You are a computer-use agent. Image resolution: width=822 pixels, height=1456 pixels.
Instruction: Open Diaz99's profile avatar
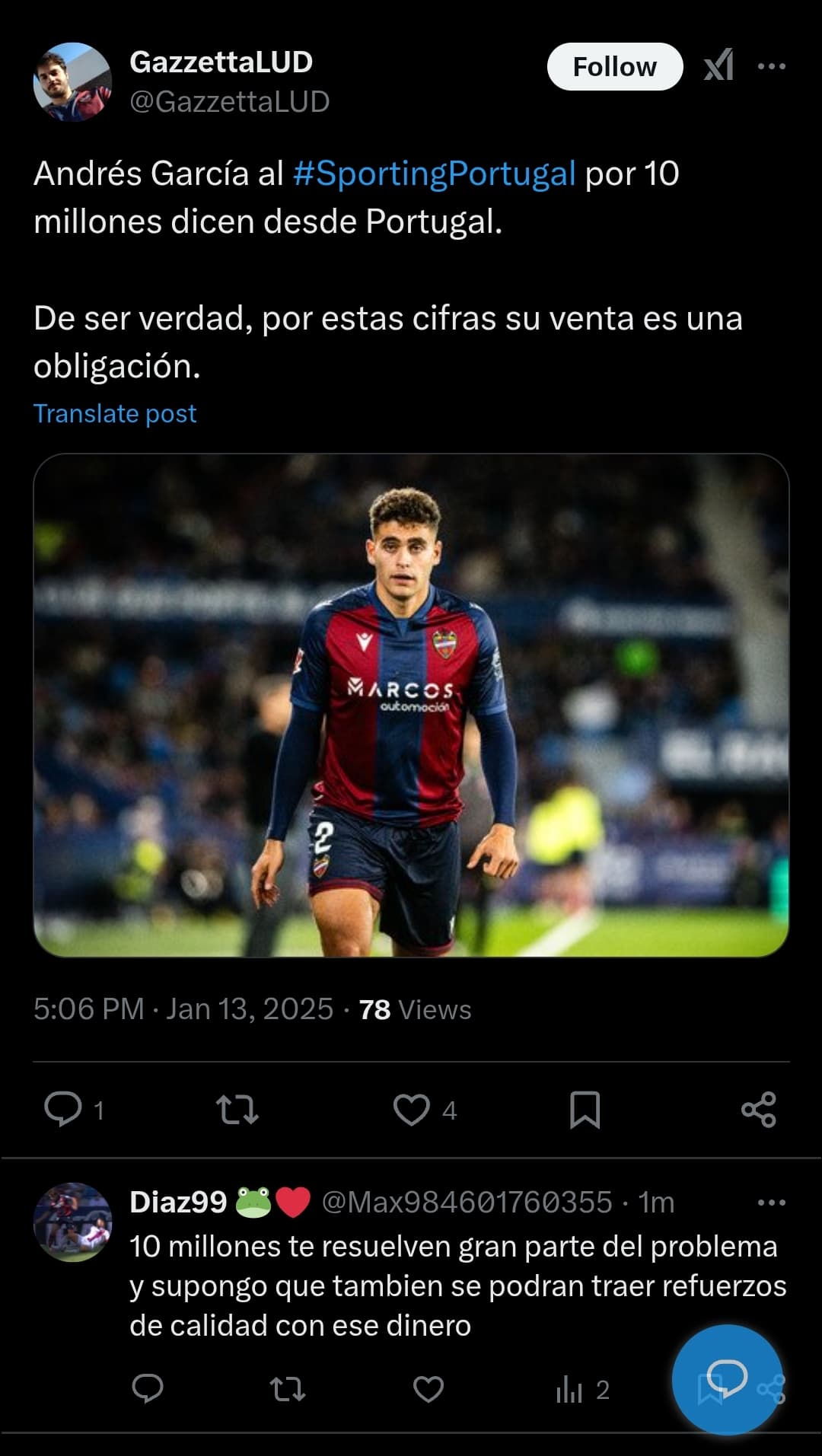coord(72,1222)
